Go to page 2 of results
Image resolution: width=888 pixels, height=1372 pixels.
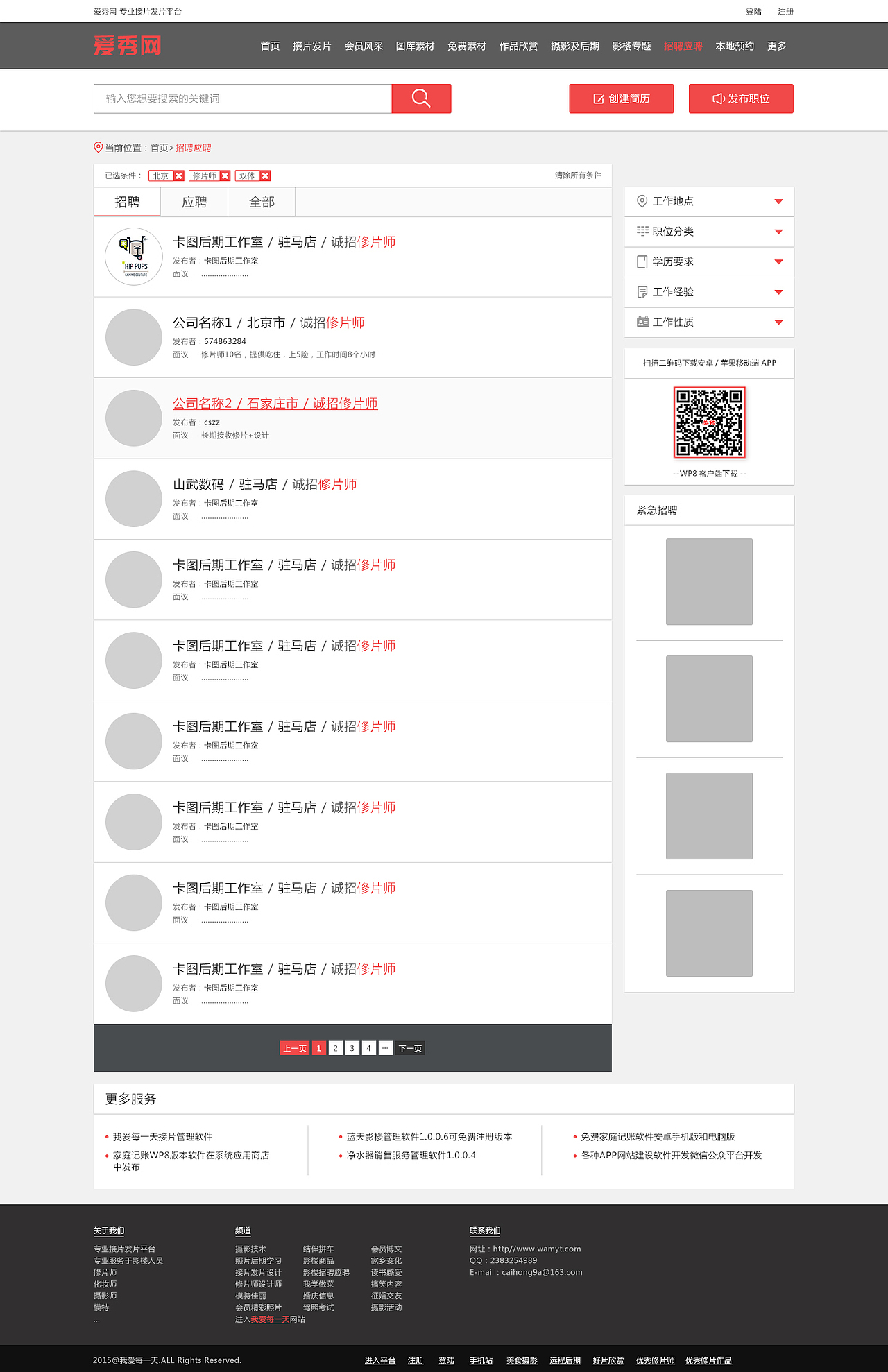335,1048
